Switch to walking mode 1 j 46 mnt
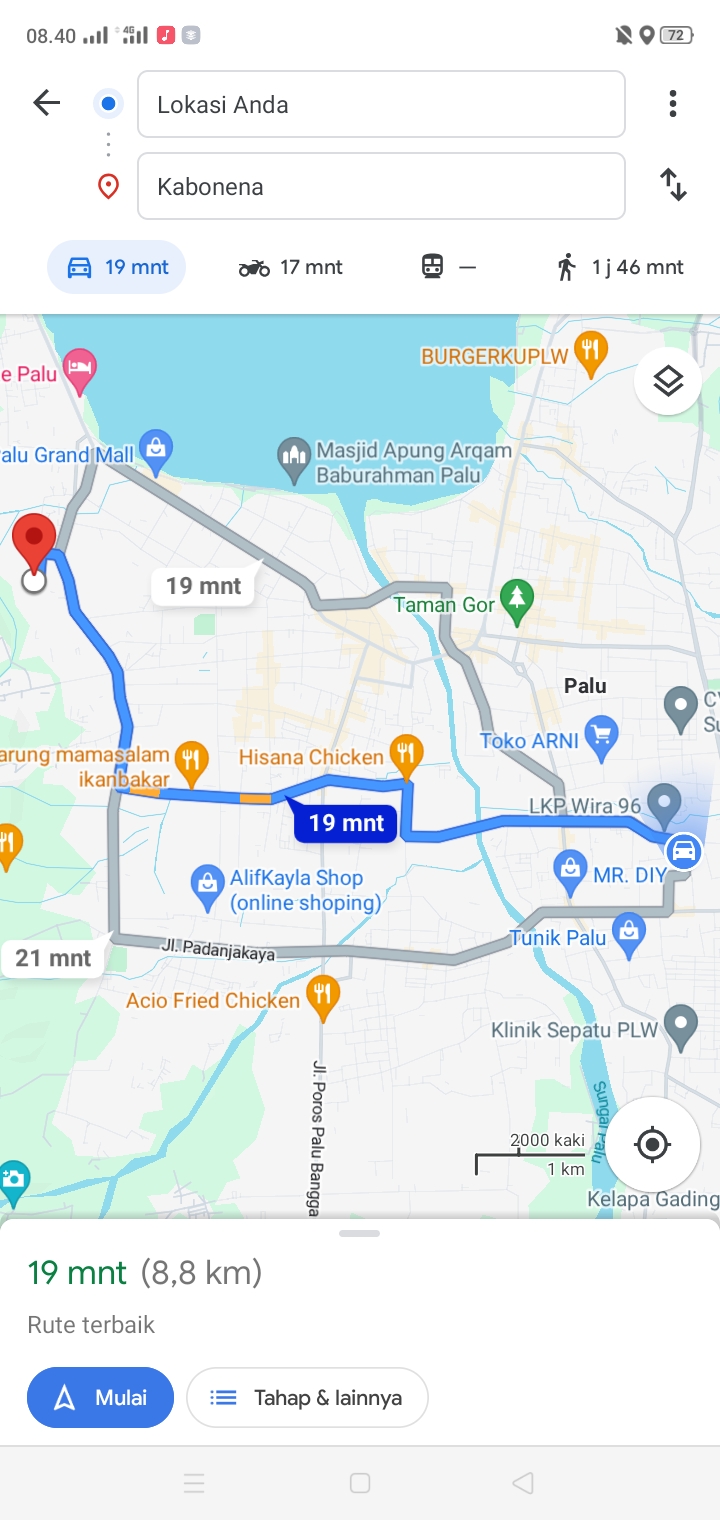Screen dimensions: 720x1520 (x=620, y=267)
